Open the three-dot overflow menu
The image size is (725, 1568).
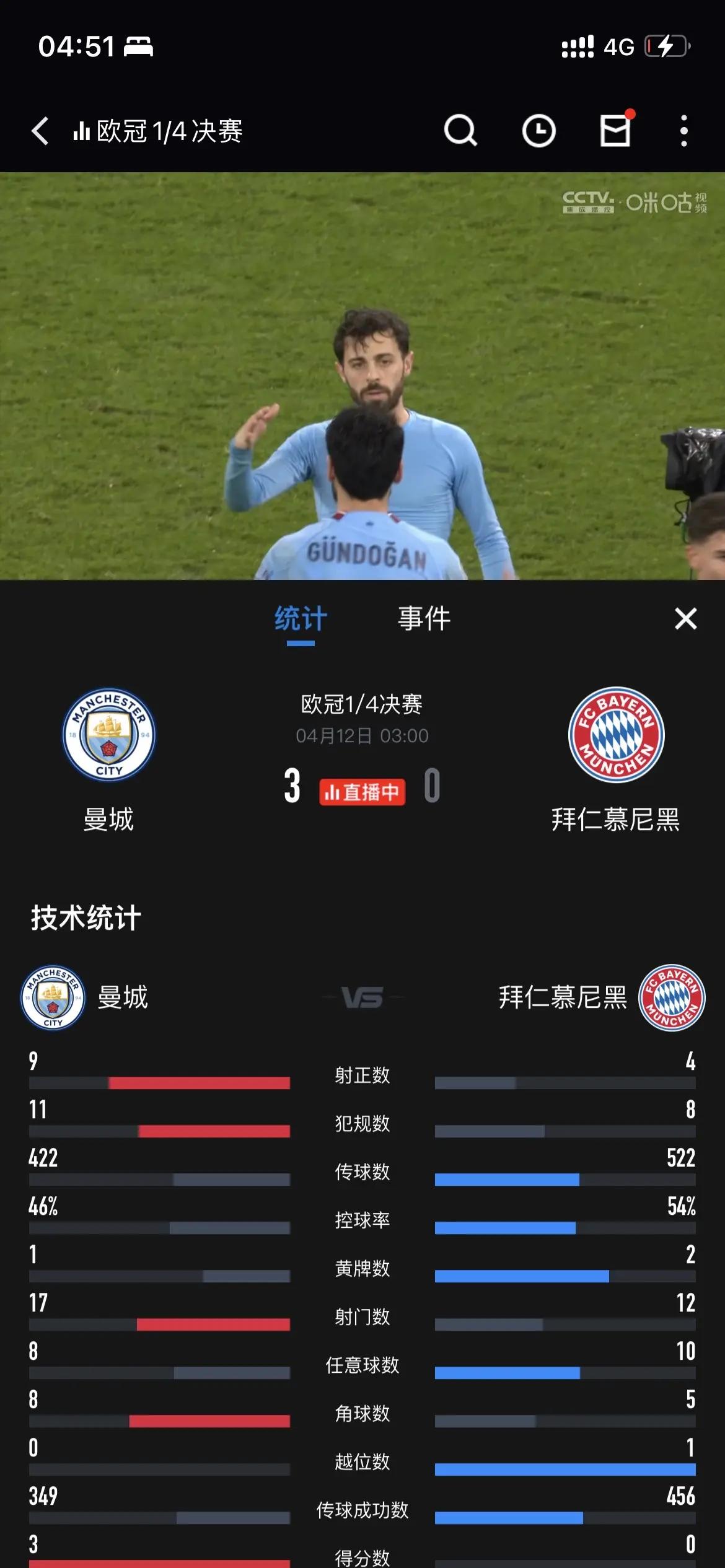683,131
